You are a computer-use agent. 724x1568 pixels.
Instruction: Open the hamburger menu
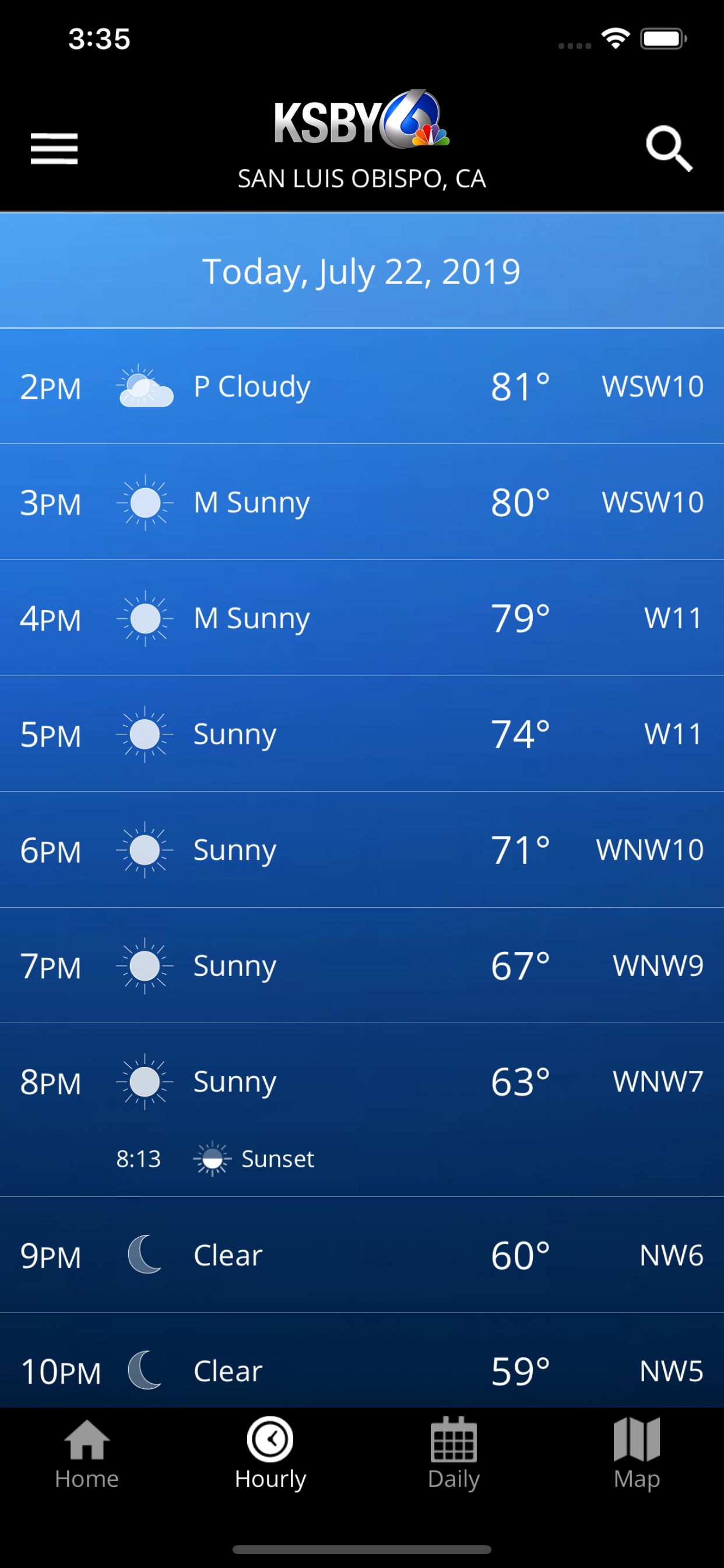54,149
